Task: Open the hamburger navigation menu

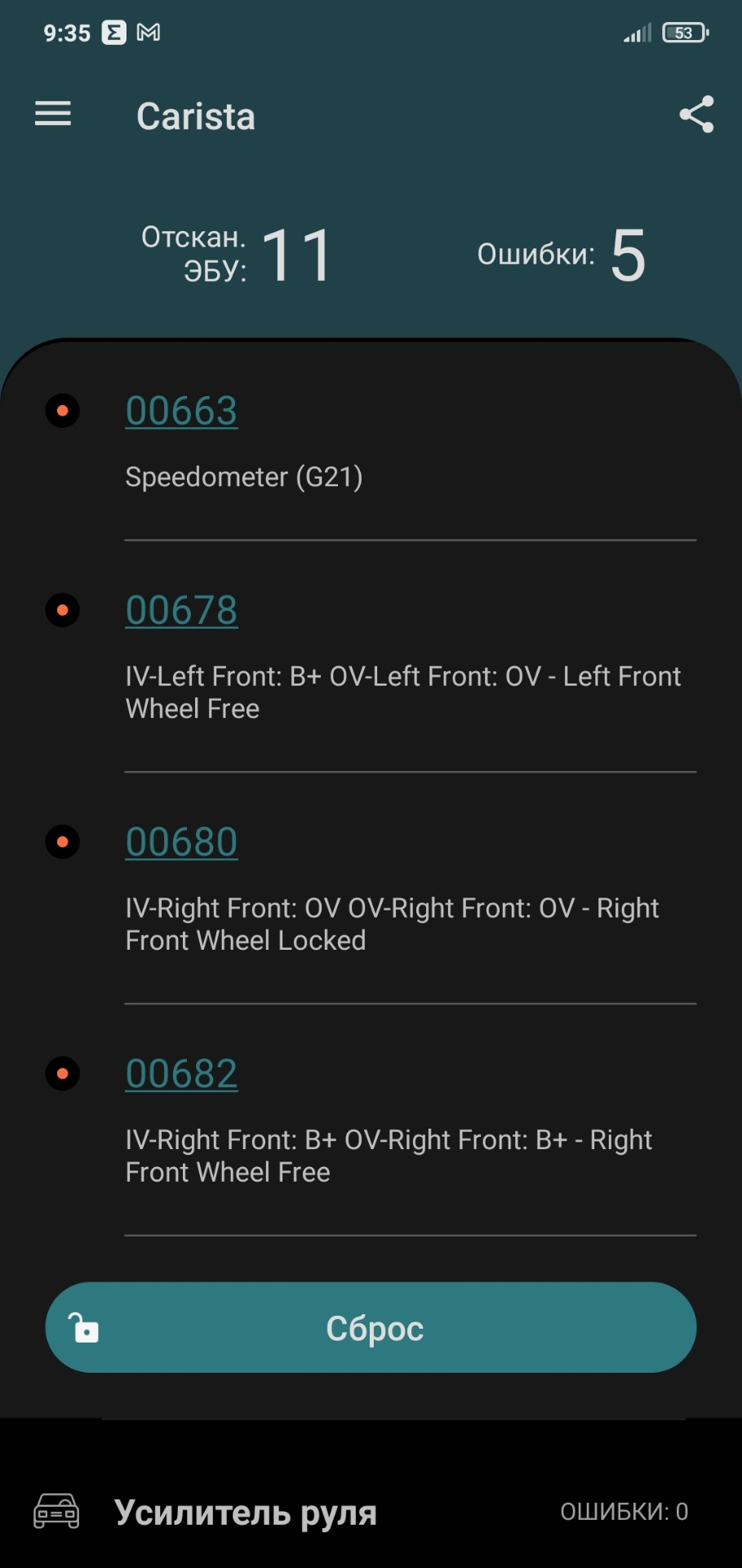Action: (53, 114)
